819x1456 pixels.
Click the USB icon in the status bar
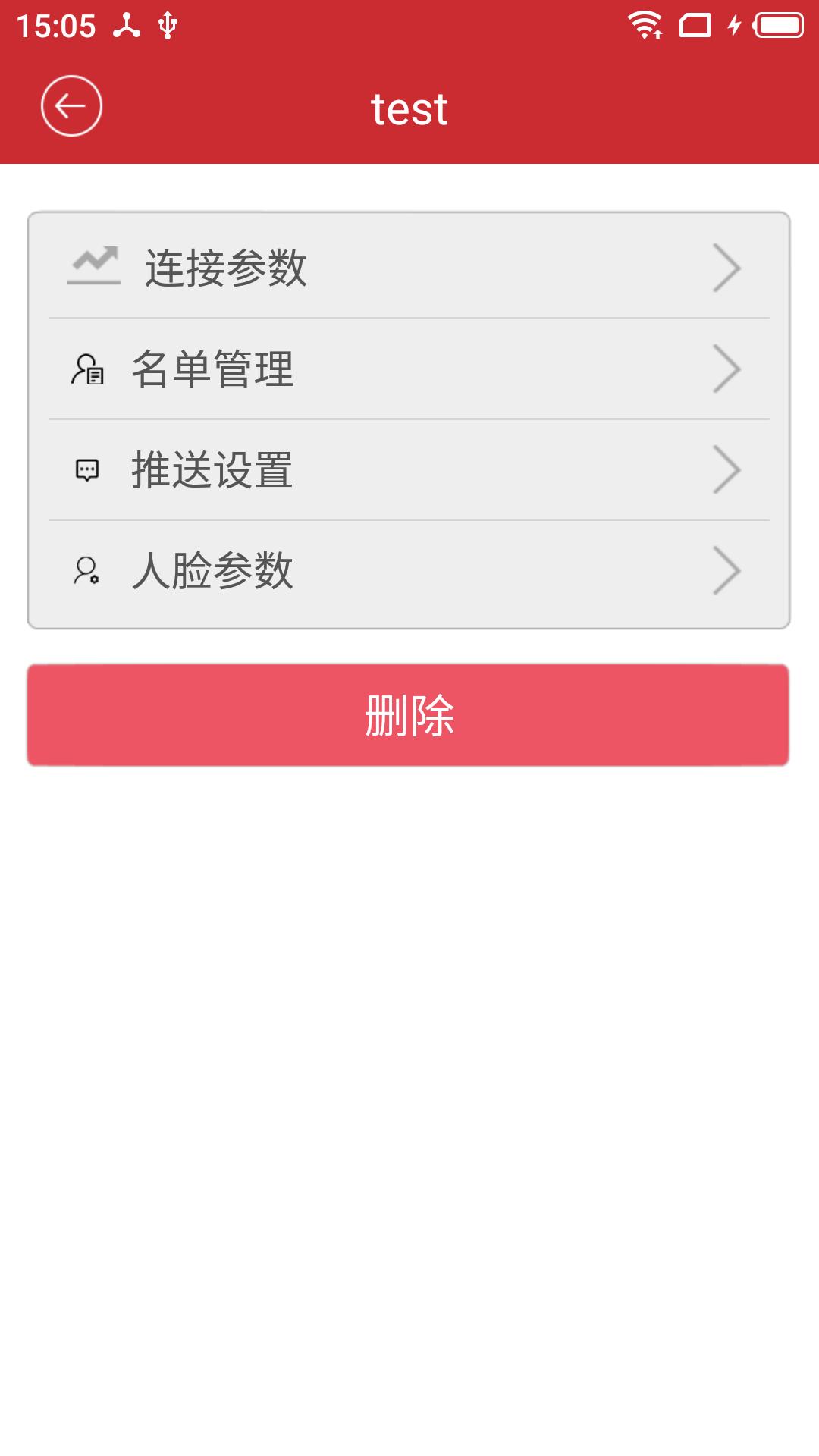click(x=165, y=24)
